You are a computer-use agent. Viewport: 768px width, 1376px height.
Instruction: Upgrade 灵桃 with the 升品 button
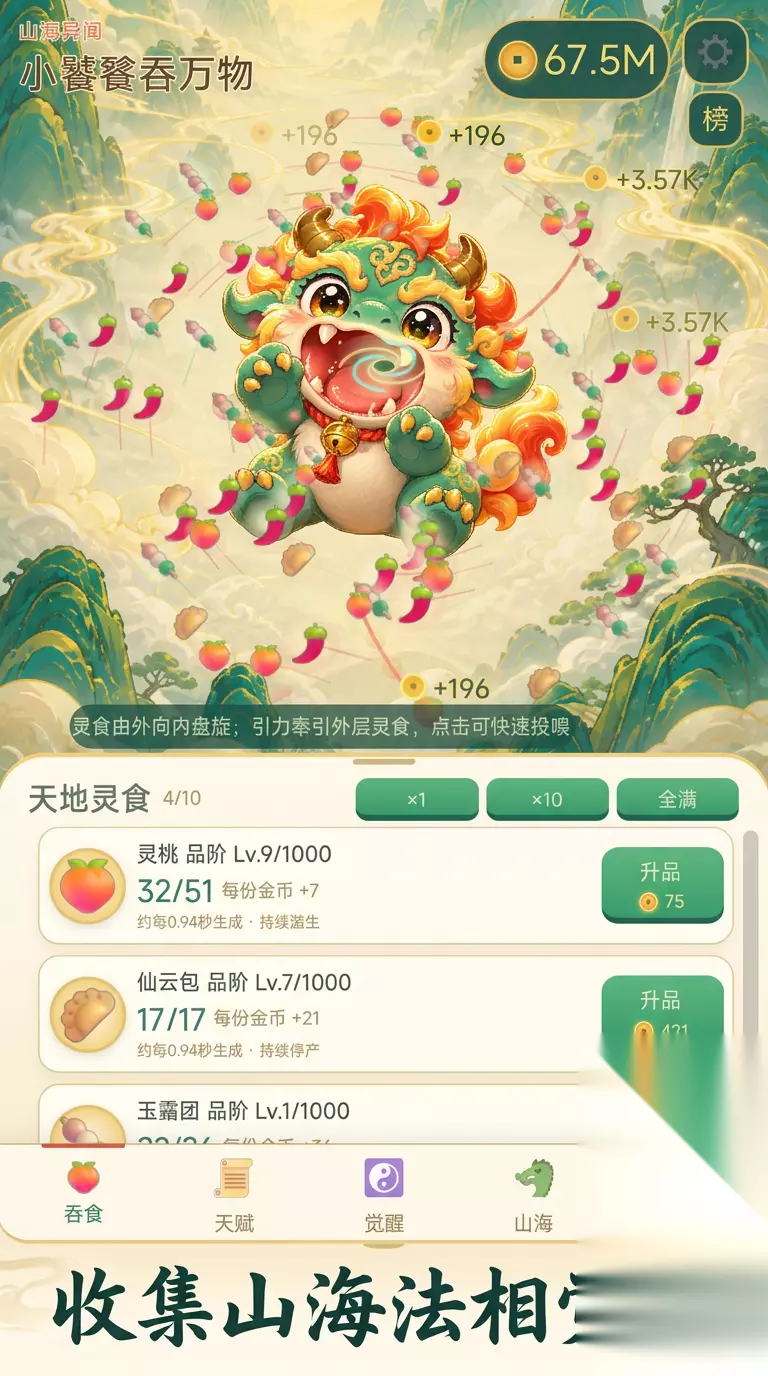(x=662, y=885)
